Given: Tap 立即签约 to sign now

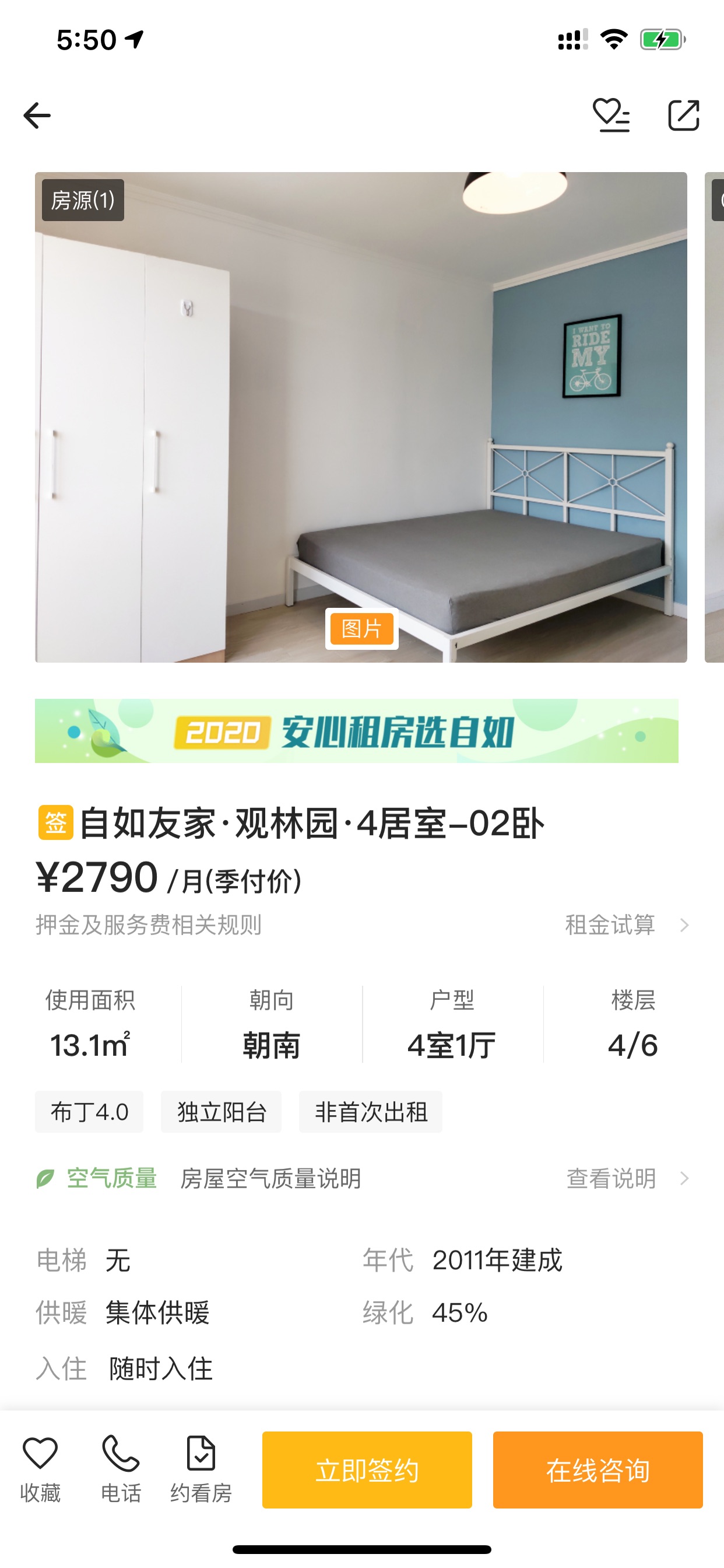Looking at the screenshot, I should click(x=367, y=1470).
